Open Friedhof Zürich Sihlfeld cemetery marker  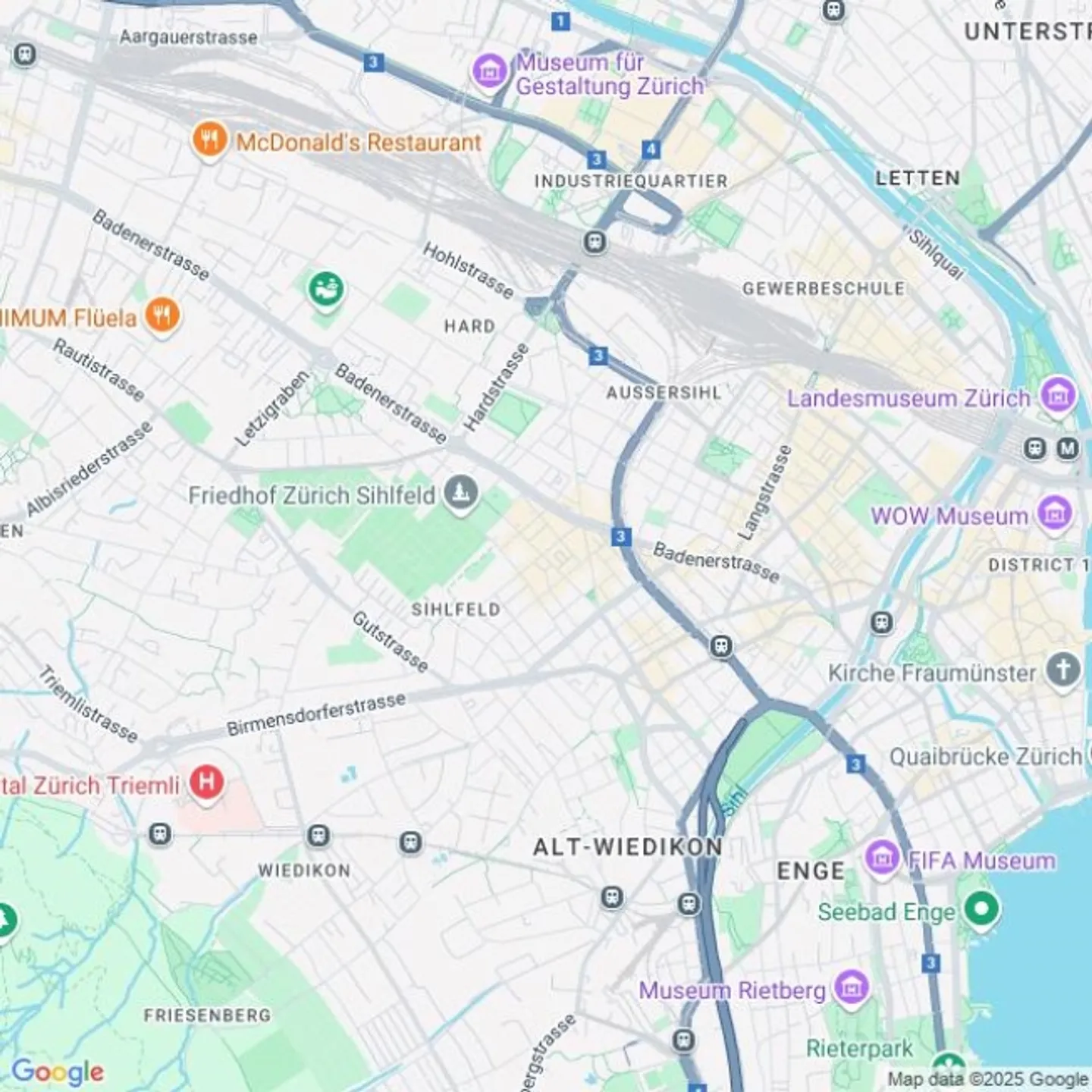(460, 493)
